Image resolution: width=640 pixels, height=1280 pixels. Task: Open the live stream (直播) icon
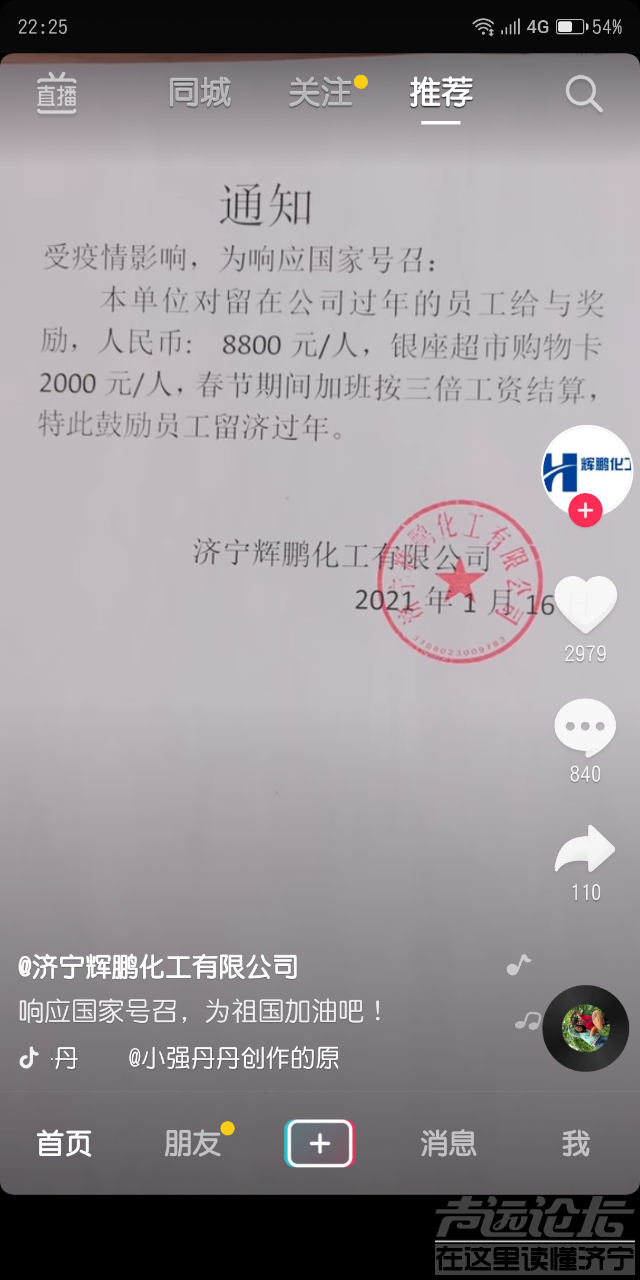click(x=57, y=93)
